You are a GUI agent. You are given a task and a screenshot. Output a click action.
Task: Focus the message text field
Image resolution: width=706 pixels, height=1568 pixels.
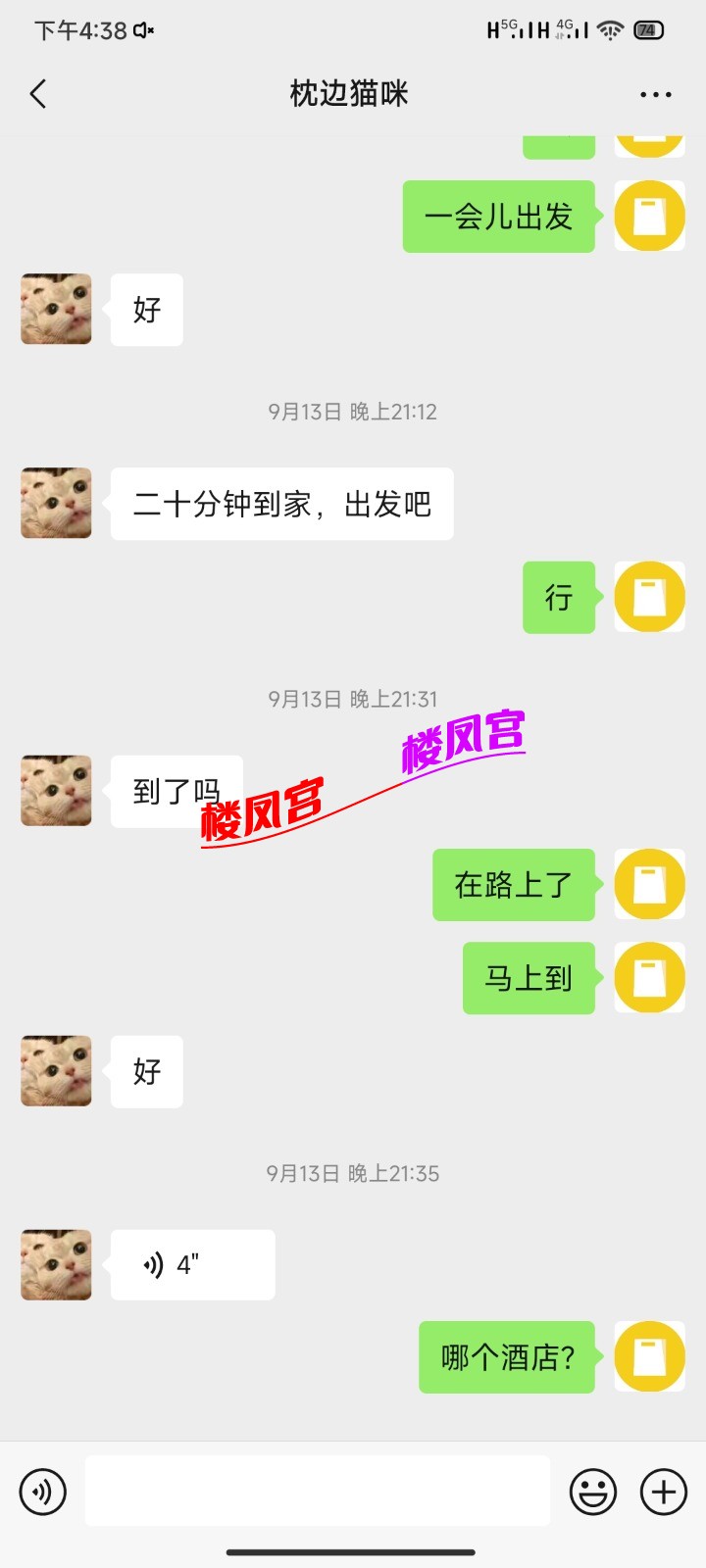(317, 1491)
